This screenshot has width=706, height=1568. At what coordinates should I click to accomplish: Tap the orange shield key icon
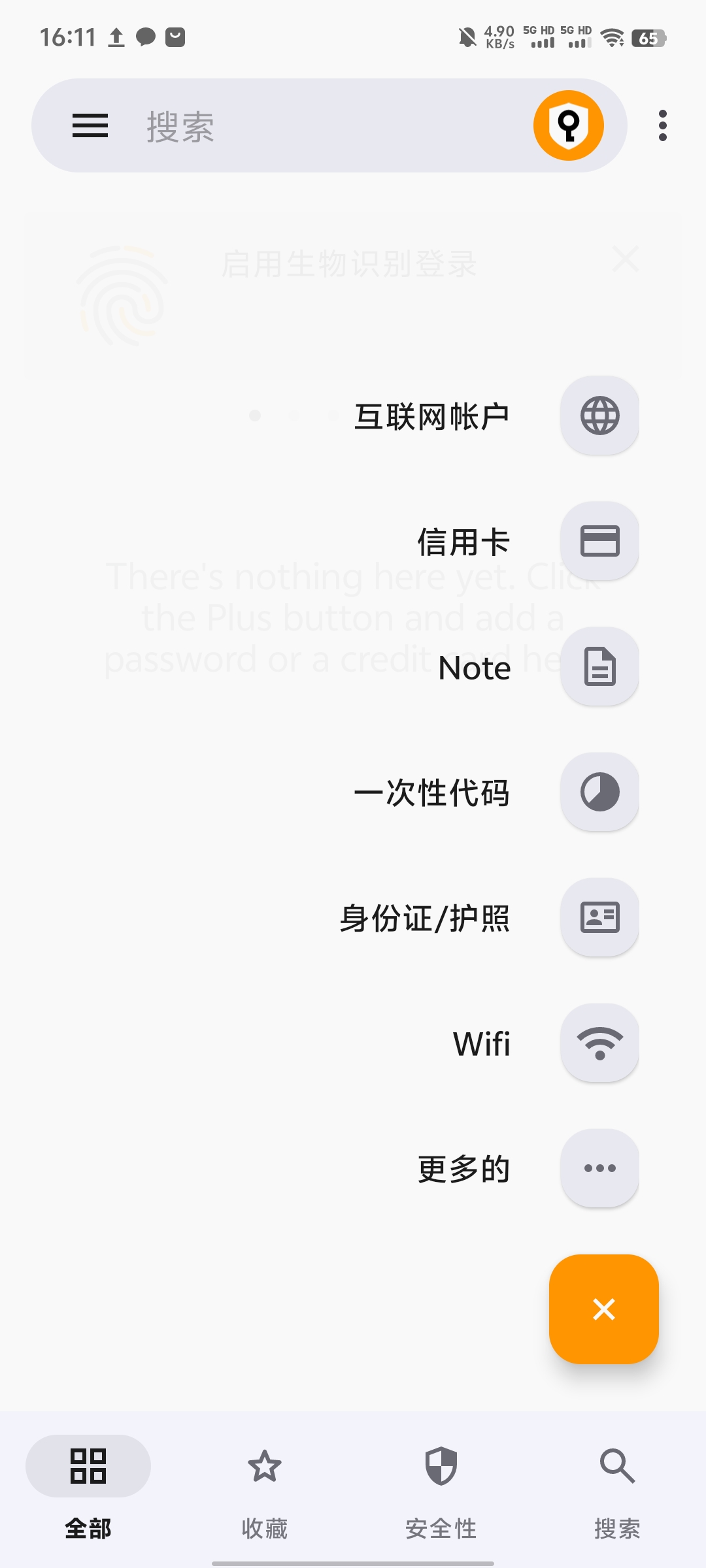click(x=569, y=125)
